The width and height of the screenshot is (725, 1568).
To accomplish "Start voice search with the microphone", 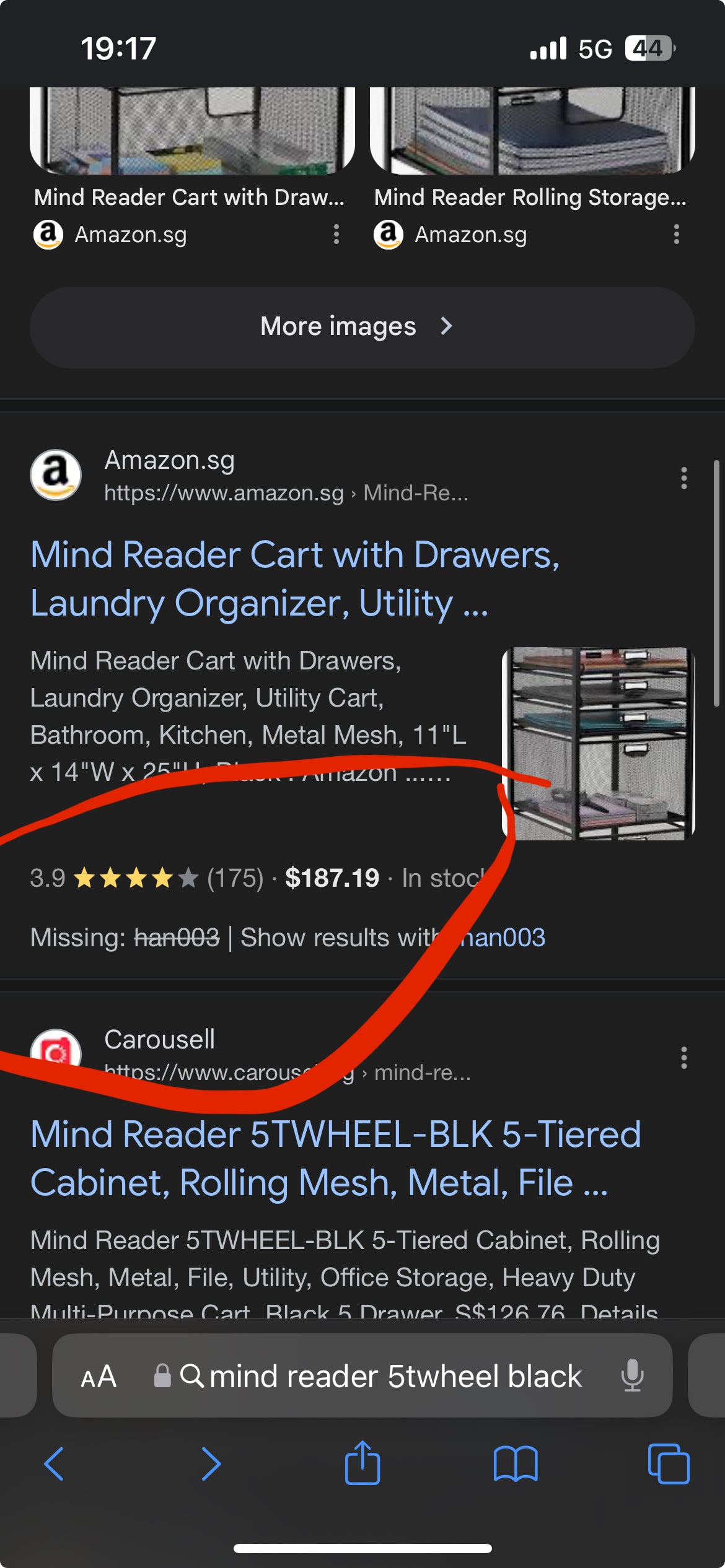I will pos(632,1376).
